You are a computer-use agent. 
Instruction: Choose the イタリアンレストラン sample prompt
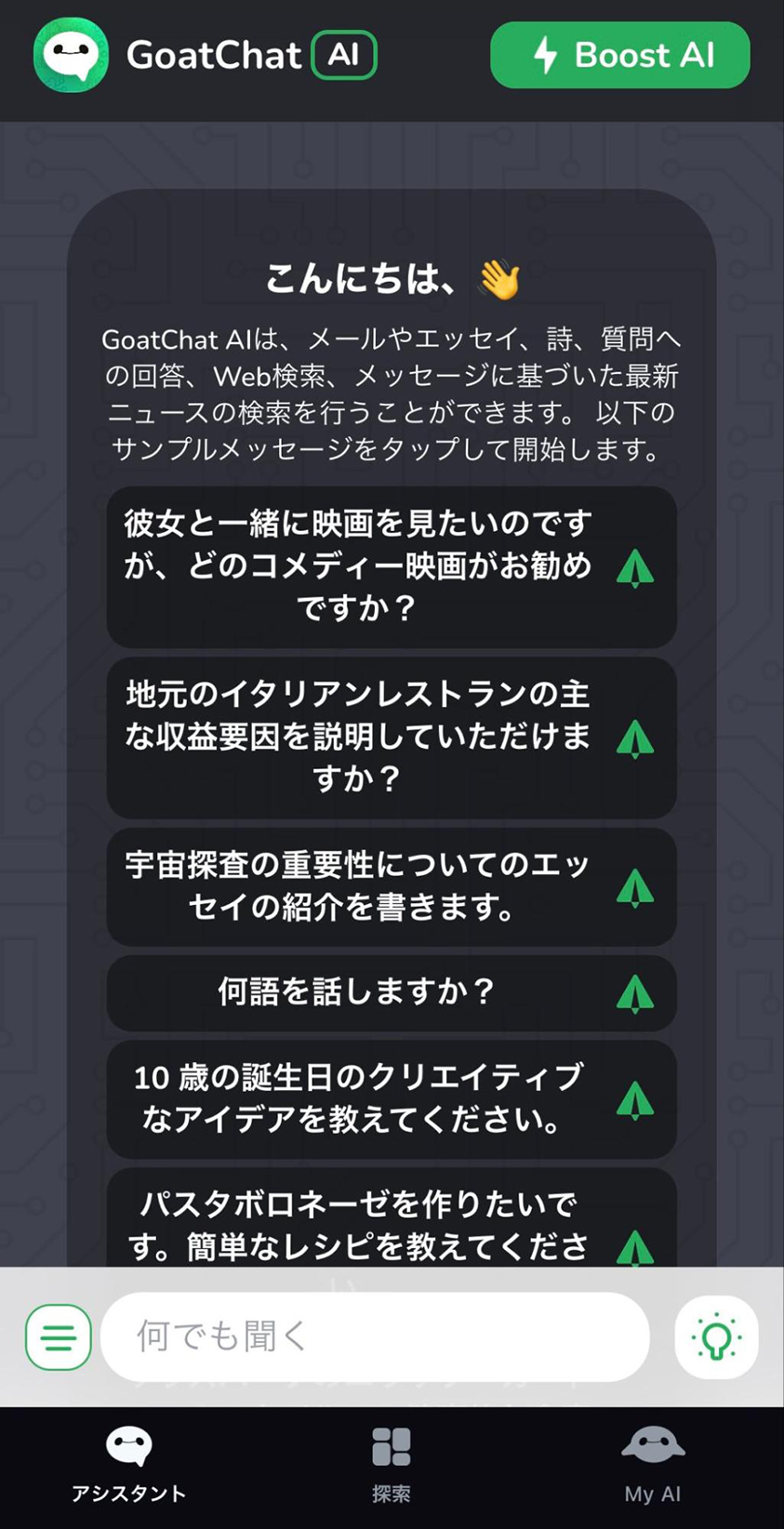392,738
